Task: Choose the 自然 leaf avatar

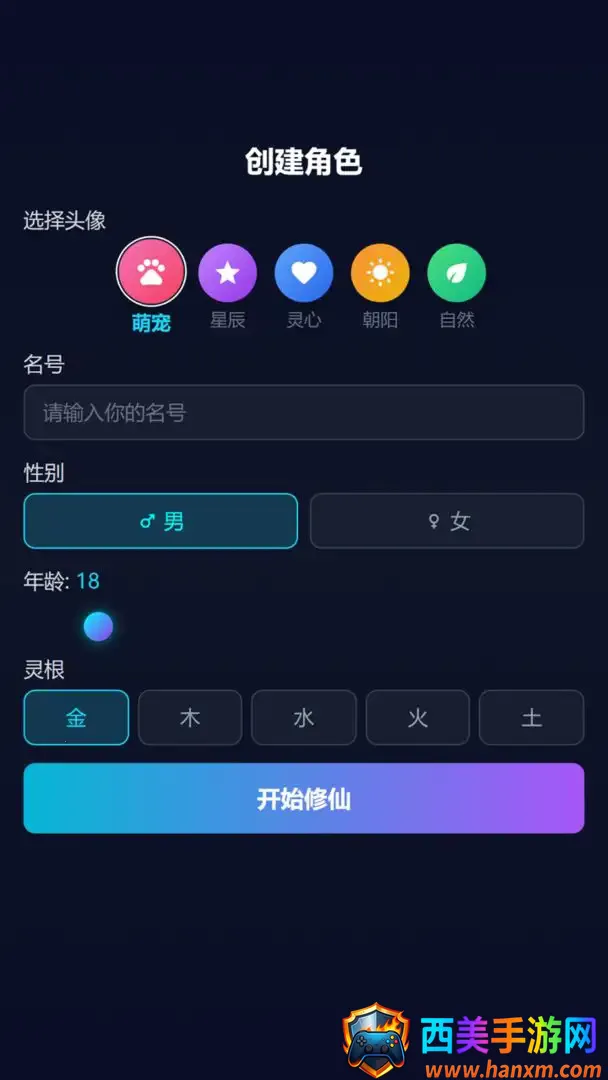Action: (x=457, y=273)
